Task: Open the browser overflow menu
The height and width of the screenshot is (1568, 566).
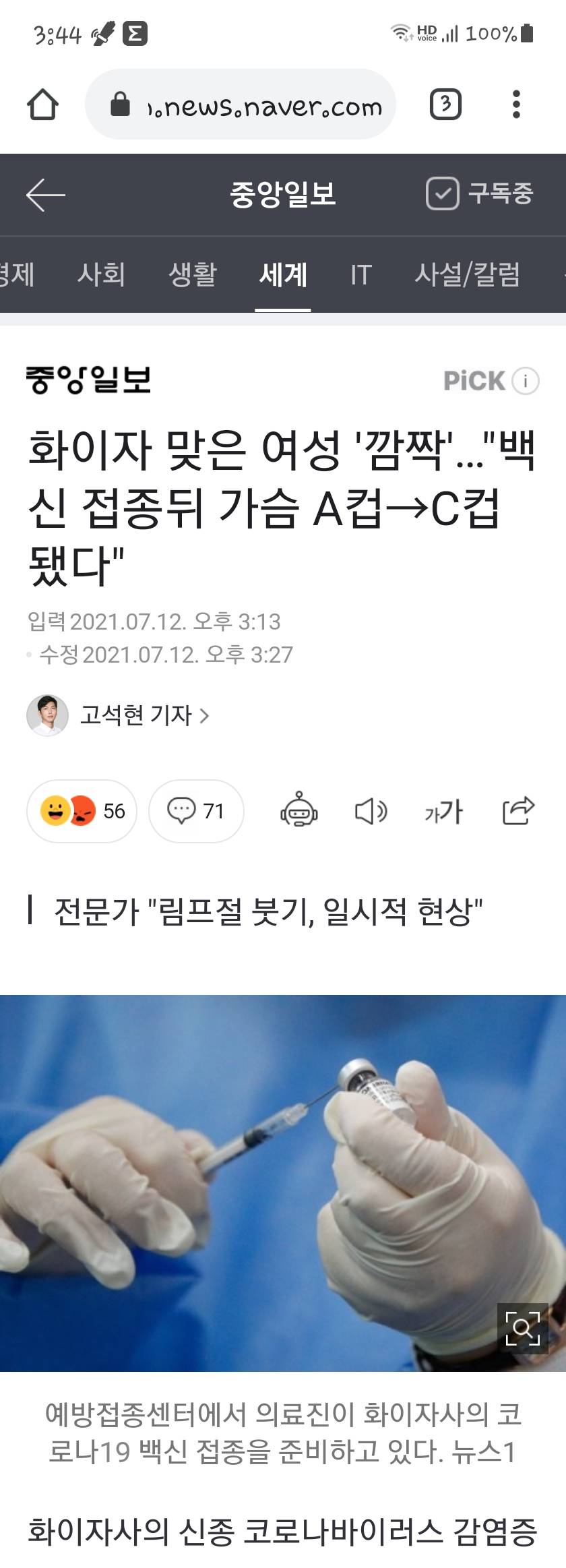Action: (x=516, y=104)
